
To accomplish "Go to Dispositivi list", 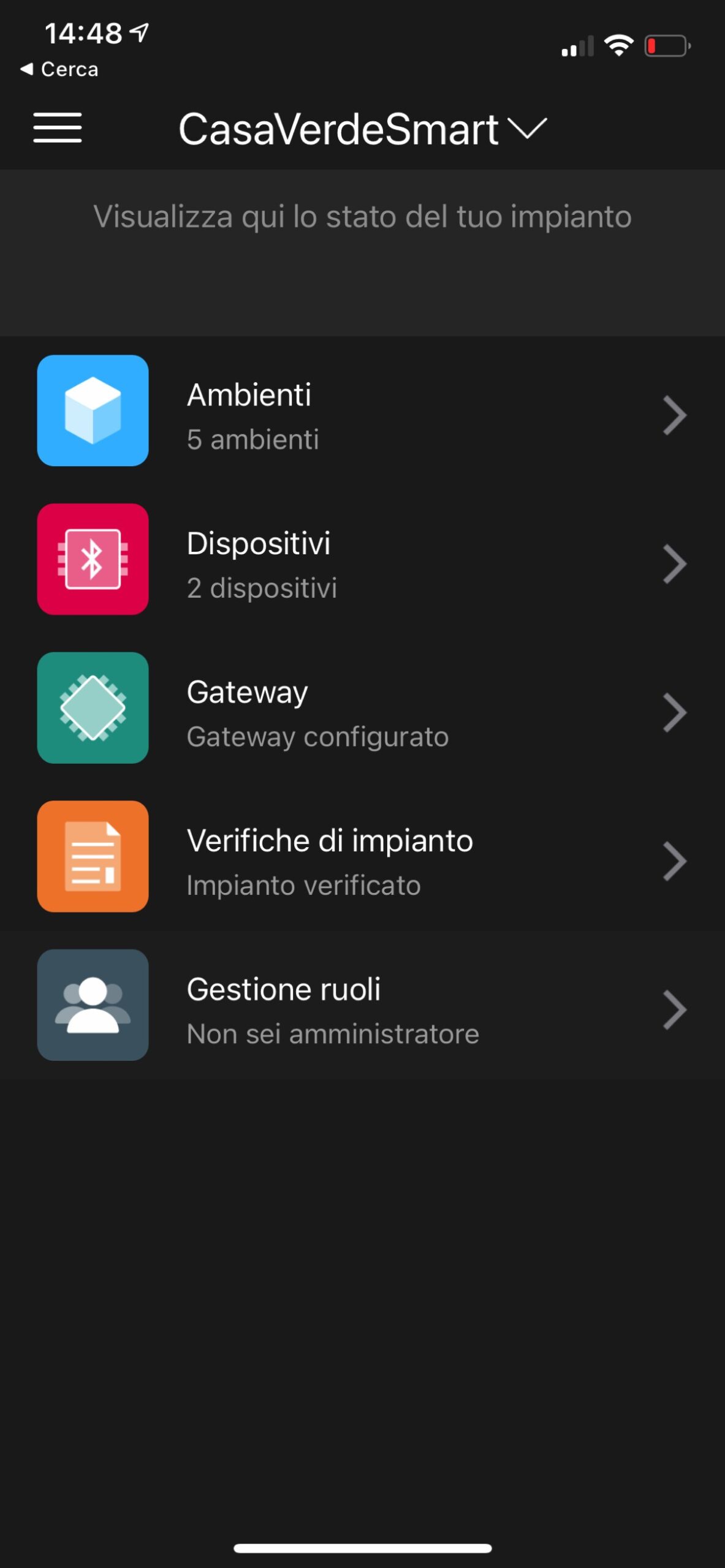I will 362,563.
